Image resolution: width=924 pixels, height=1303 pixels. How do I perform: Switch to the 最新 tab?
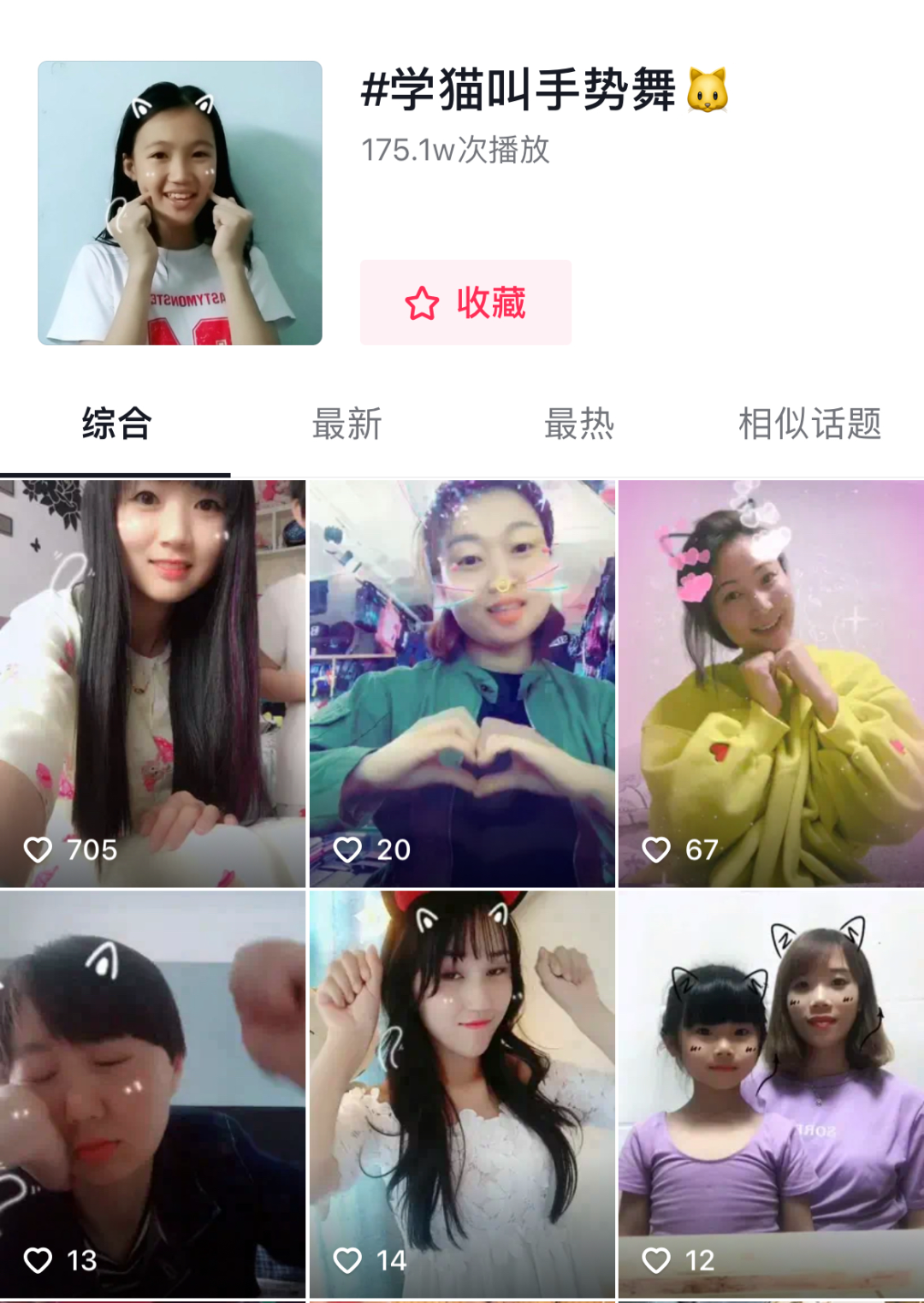346,424
